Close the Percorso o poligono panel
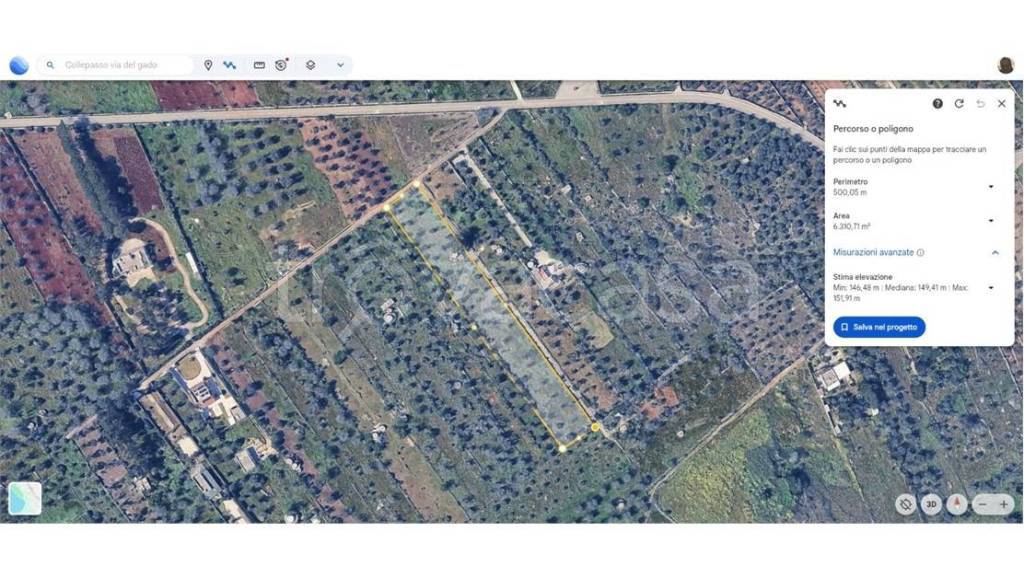The image size is (1024, 578). click(x=1001, y=103)
